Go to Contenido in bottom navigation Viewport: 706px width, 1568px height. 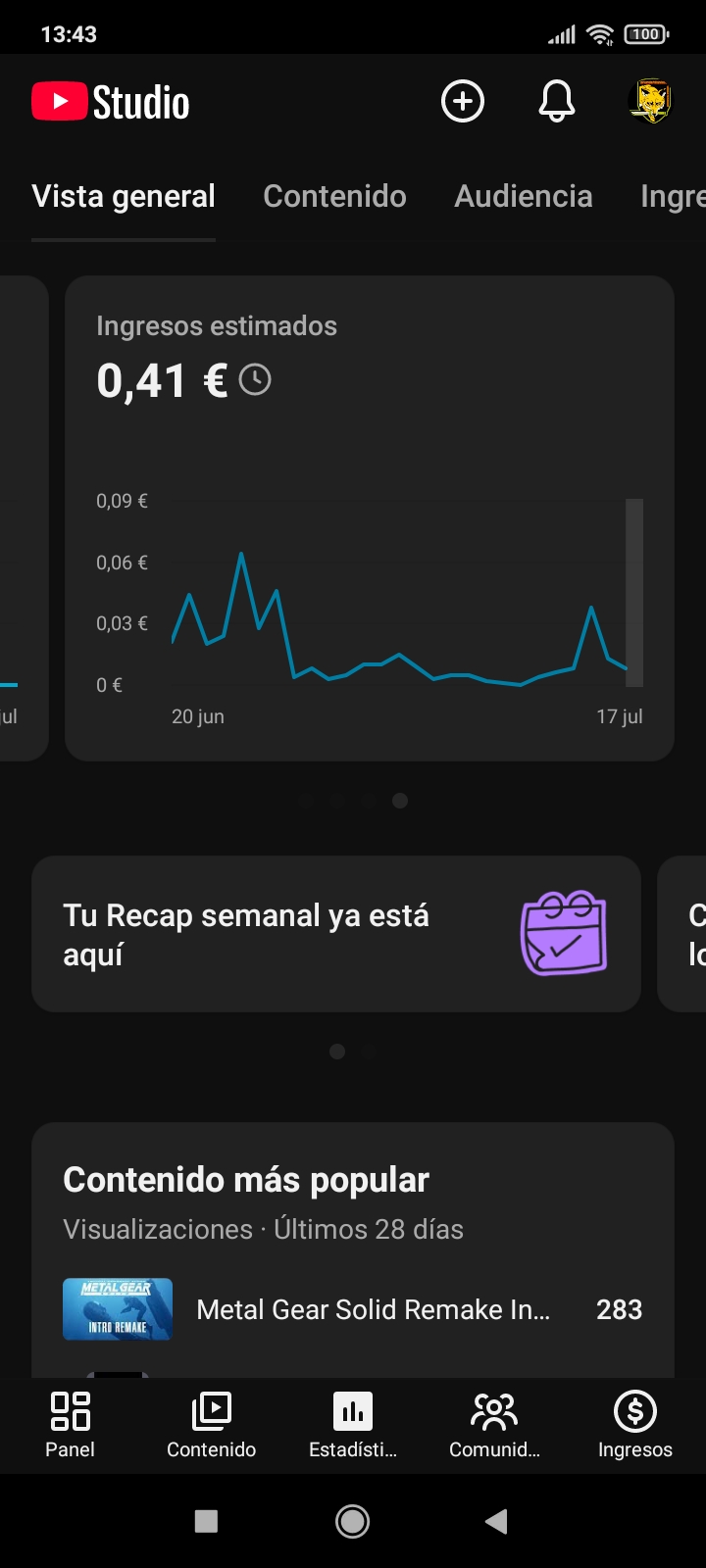tap(212, 1425)
